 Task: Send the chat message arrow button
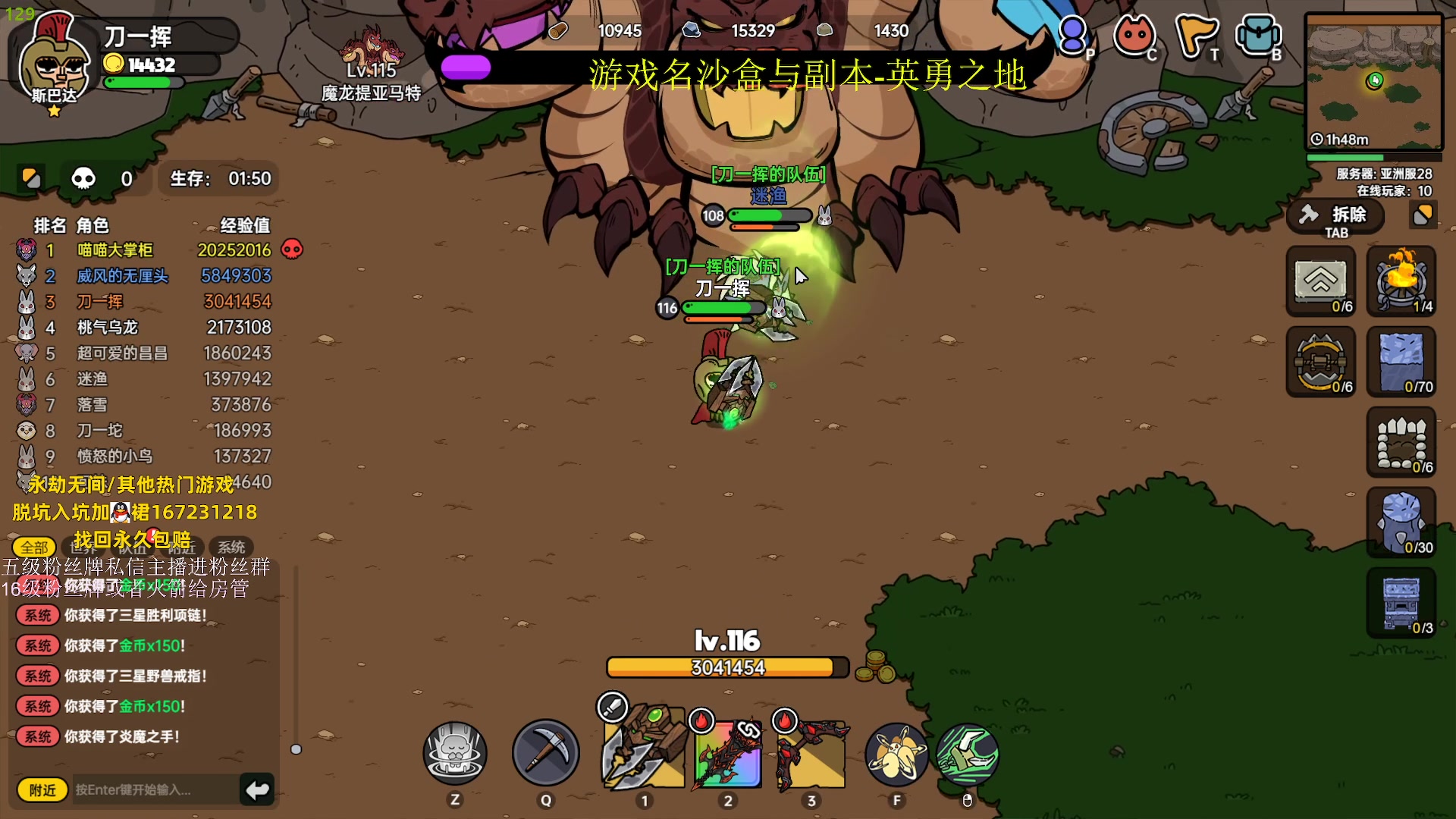coord(257,790)
